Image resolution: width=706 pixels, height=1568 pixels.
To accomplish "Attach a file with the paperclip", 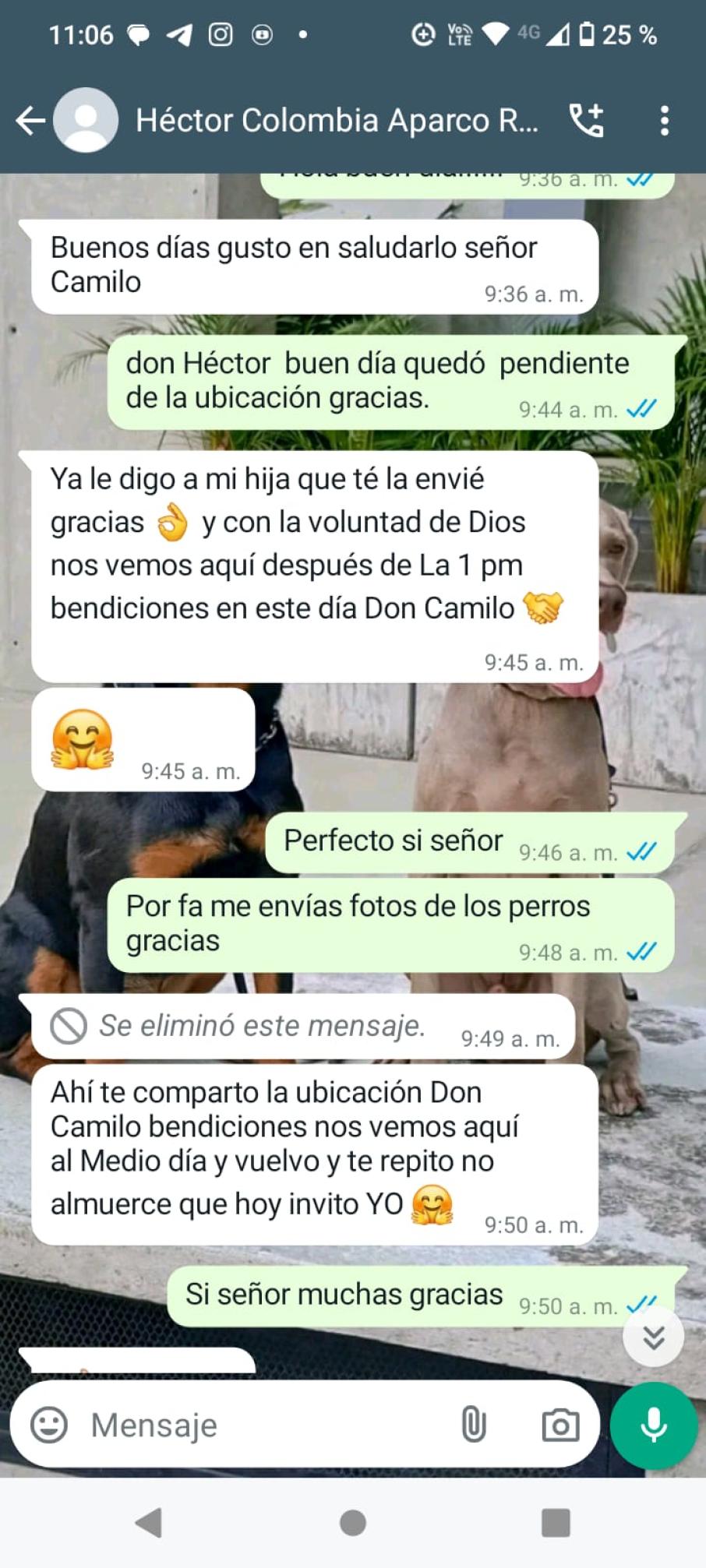I will 473,1425.
